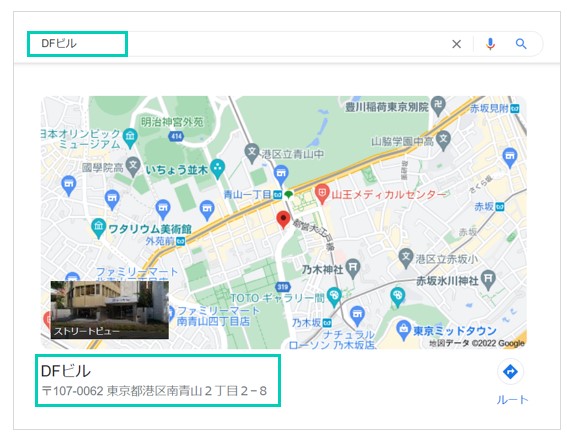Start voice search with the microphone
Image resolution: width=567 pixels, height=436 pixels.
pyautogui.click(x=490, y=44)
